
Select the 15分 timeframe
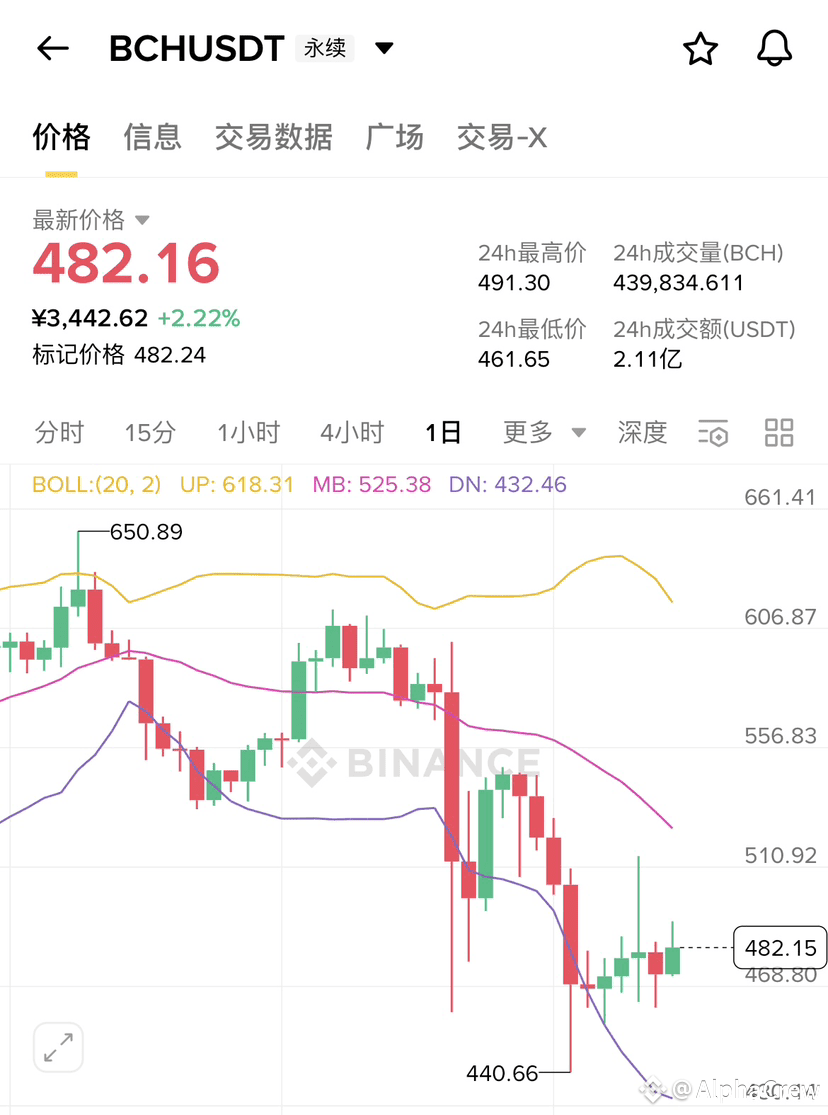click(148, 432)
